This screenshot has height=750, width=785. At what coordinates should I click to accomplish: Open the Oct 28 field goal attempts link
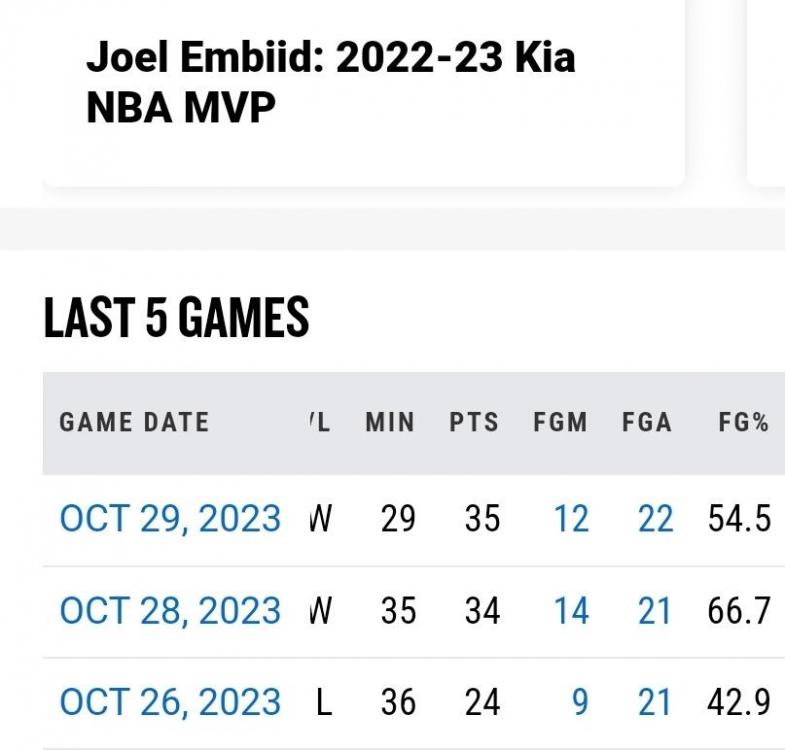[x=655, y=610]
